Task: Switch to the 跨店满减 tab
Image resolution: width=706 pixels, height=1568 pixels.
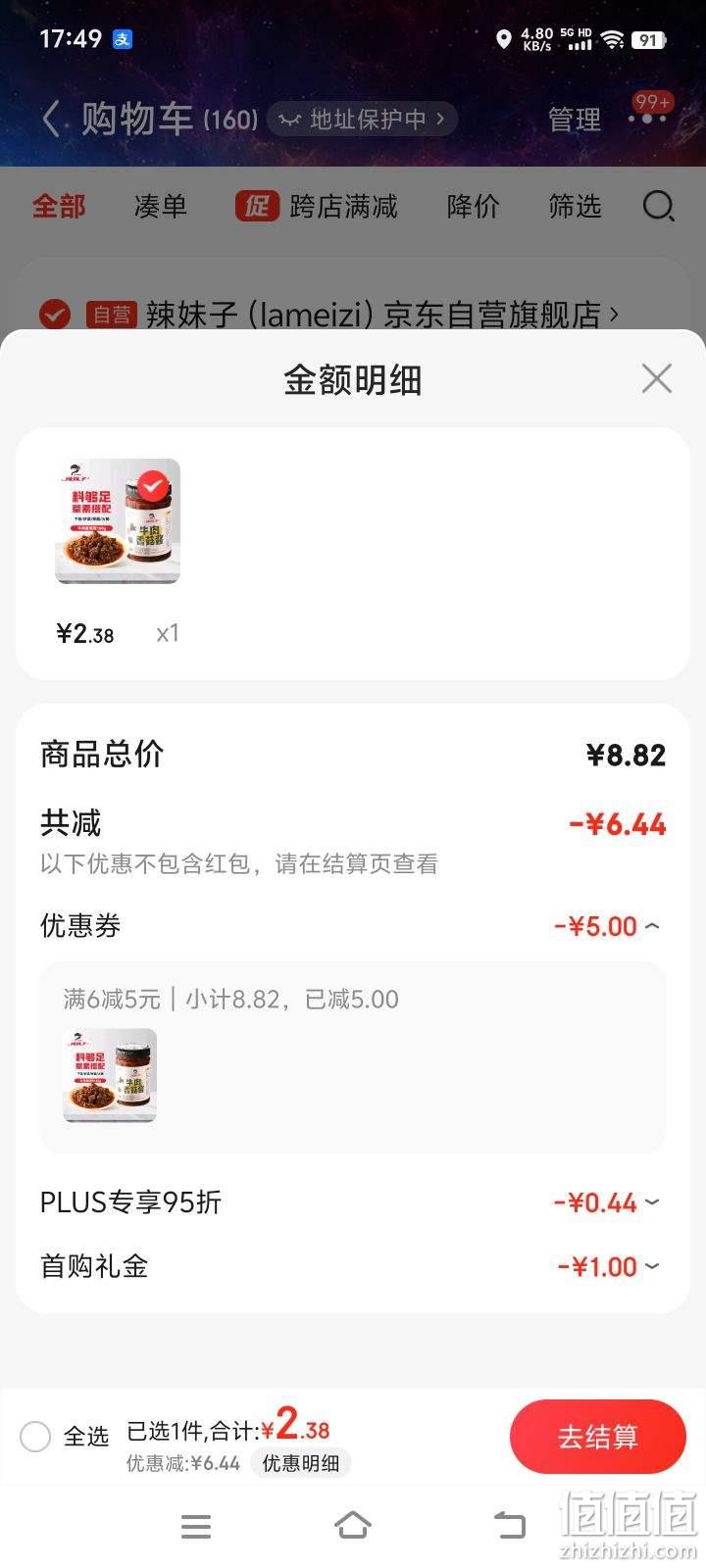Action: coord(317,206)
